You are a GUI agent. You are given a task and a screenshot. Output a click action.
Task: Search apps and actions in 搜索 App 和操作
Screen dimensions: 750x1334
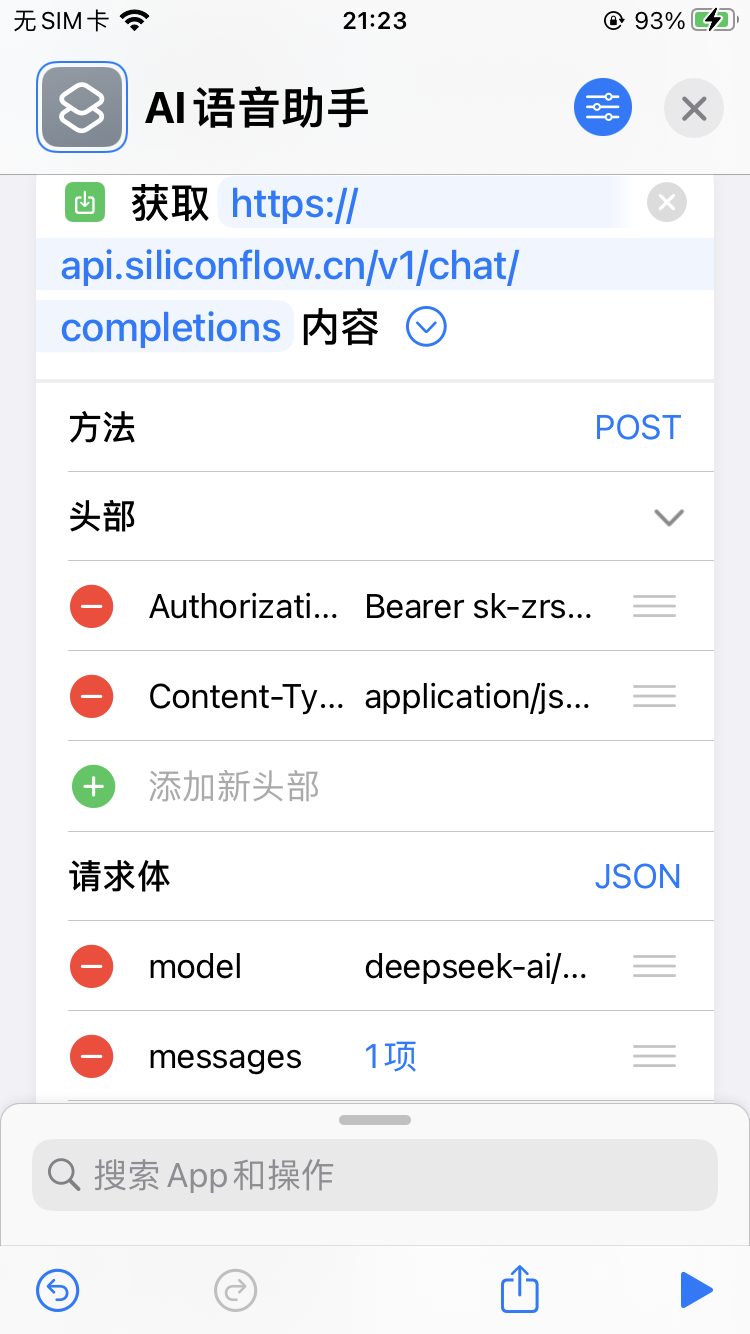[x=375, y=1175]
